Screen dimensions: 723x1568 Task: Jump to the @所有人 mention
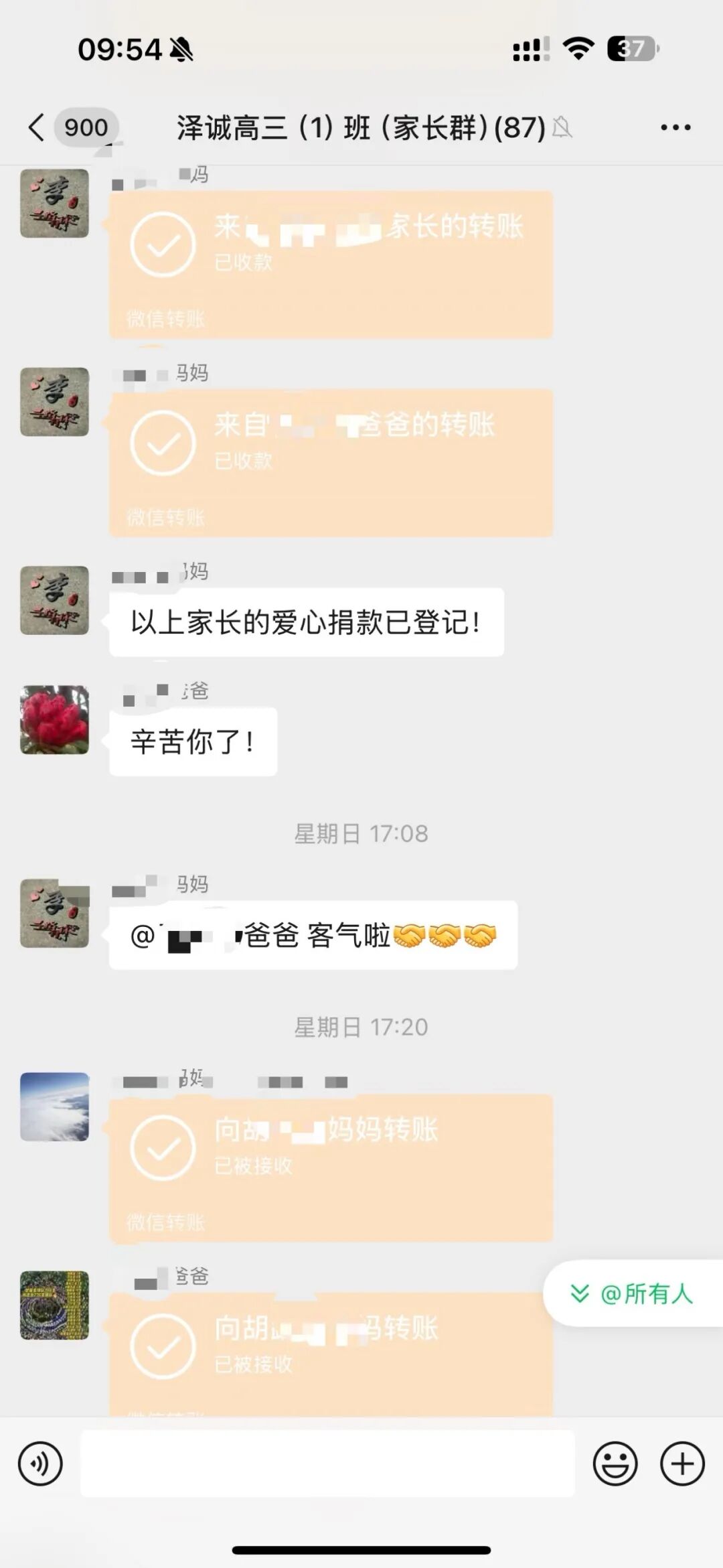633,1293
